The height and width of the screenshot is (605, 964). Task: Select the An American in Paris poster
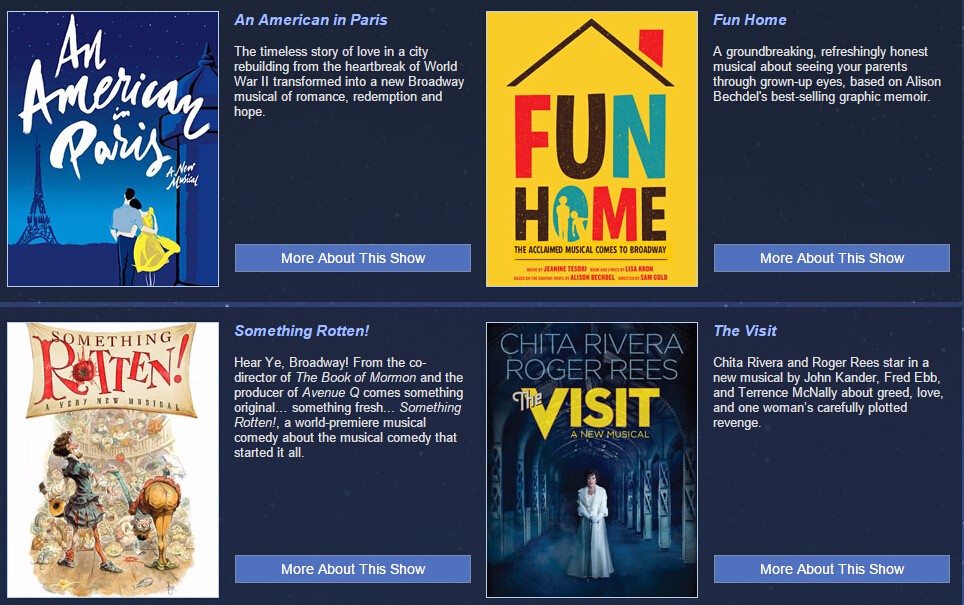pyautogui.click(x=113, y=149)
